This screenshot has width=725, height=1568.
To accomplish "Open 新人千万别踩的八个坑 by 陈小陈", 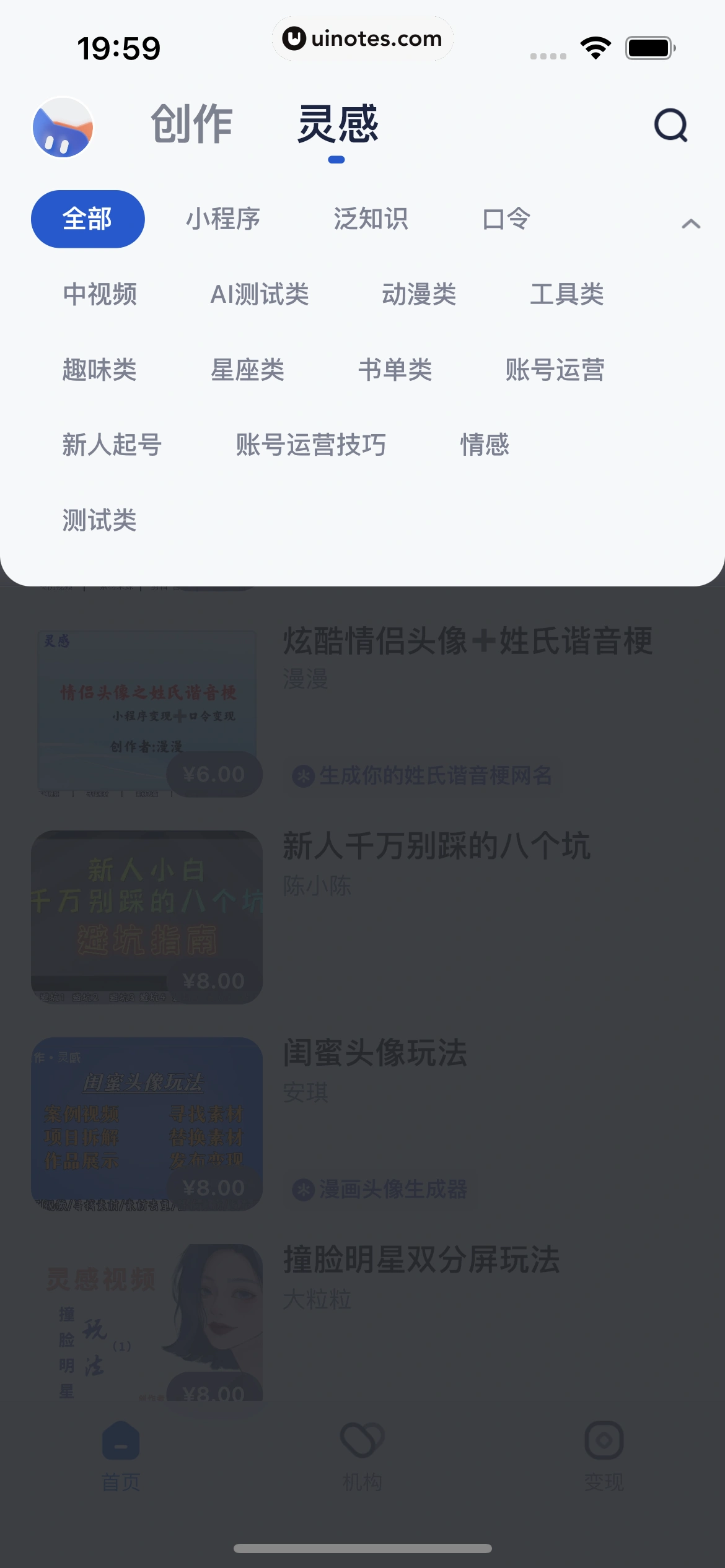I will click(x=437, y=847).
